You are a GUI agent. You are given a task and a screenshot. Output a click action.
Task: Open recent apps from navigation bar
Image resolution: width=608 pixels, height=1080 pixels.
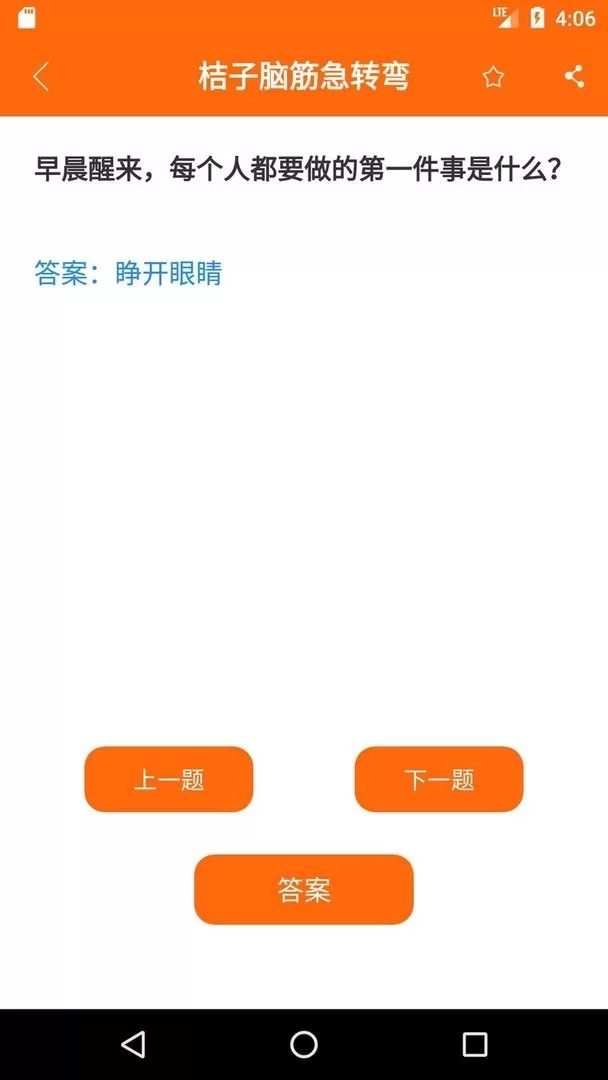tap(474, 1044)
